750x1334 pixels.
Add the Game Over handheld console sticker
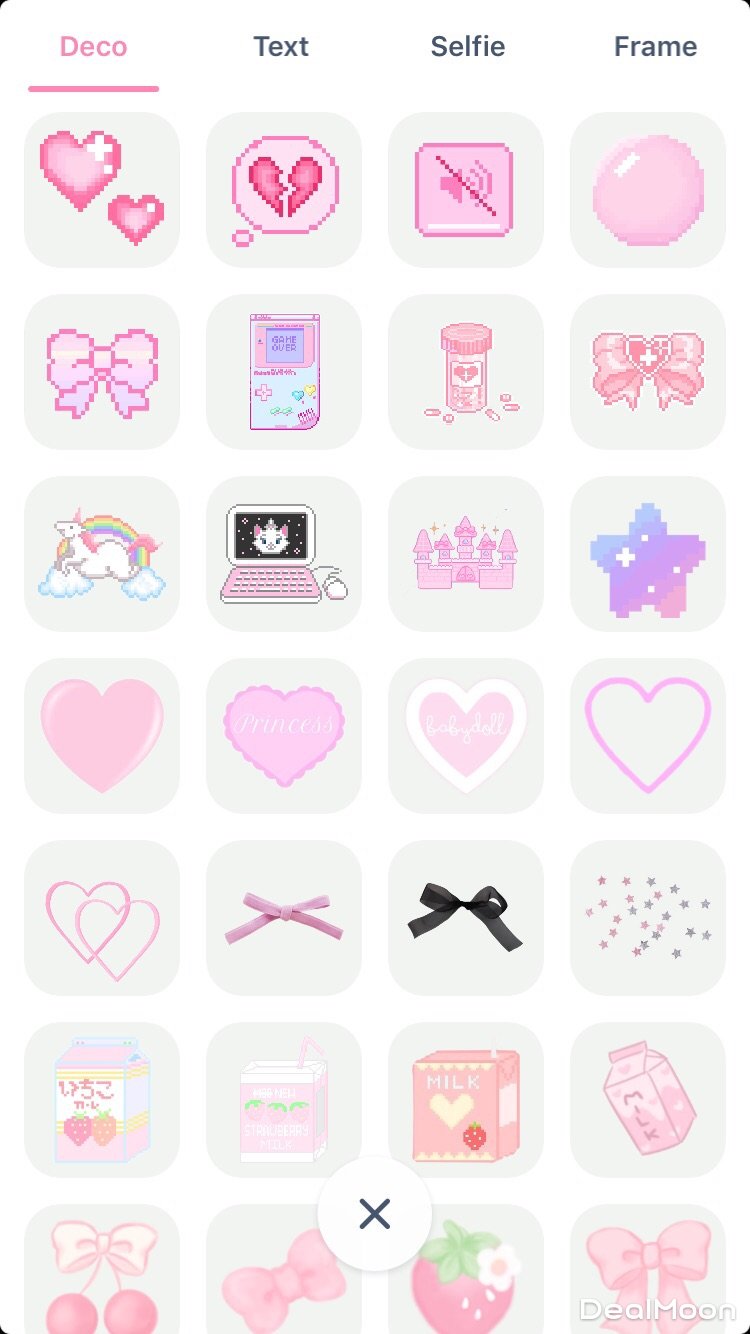click(x=284, y=372)
